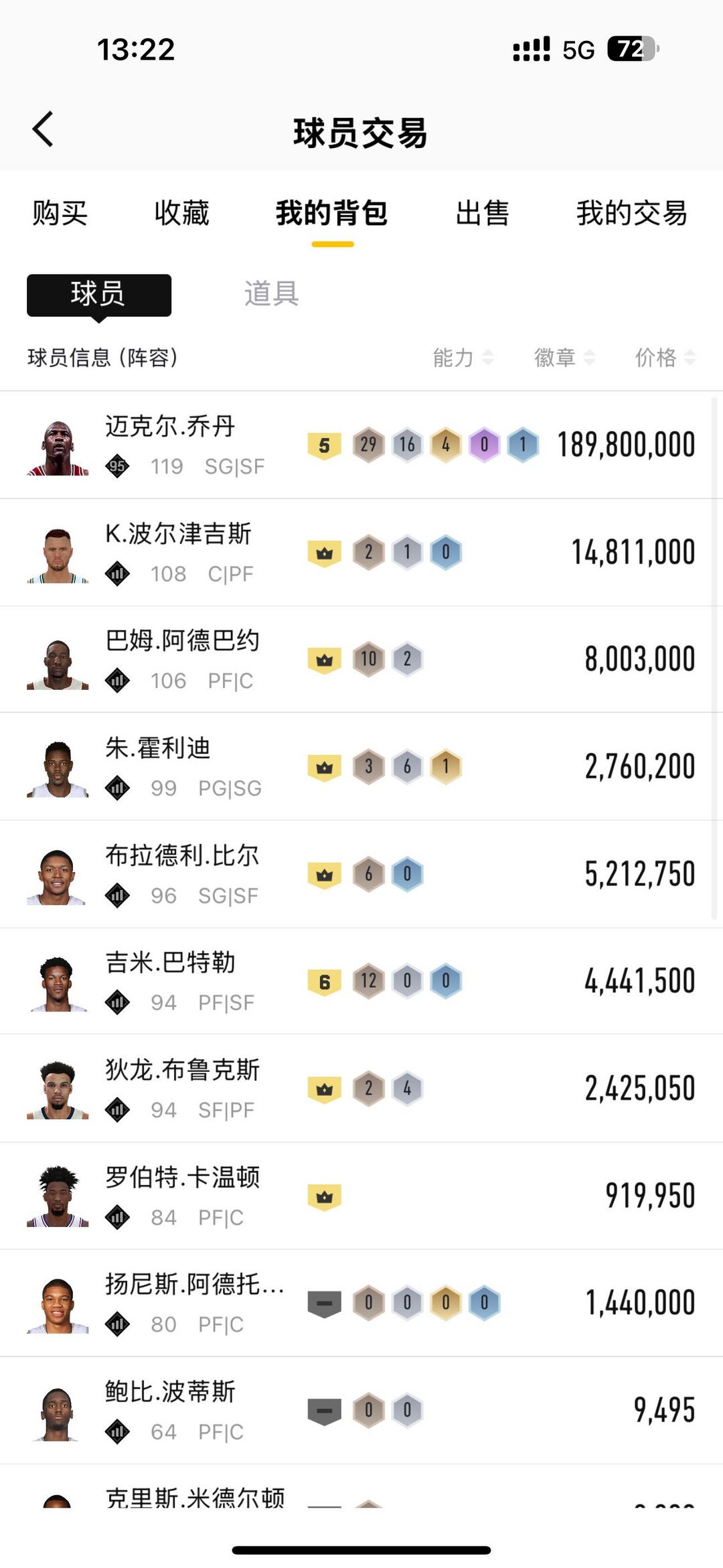Open the 收藏 tab
The width and height of the screenshot is (723, 1568).
181,214
